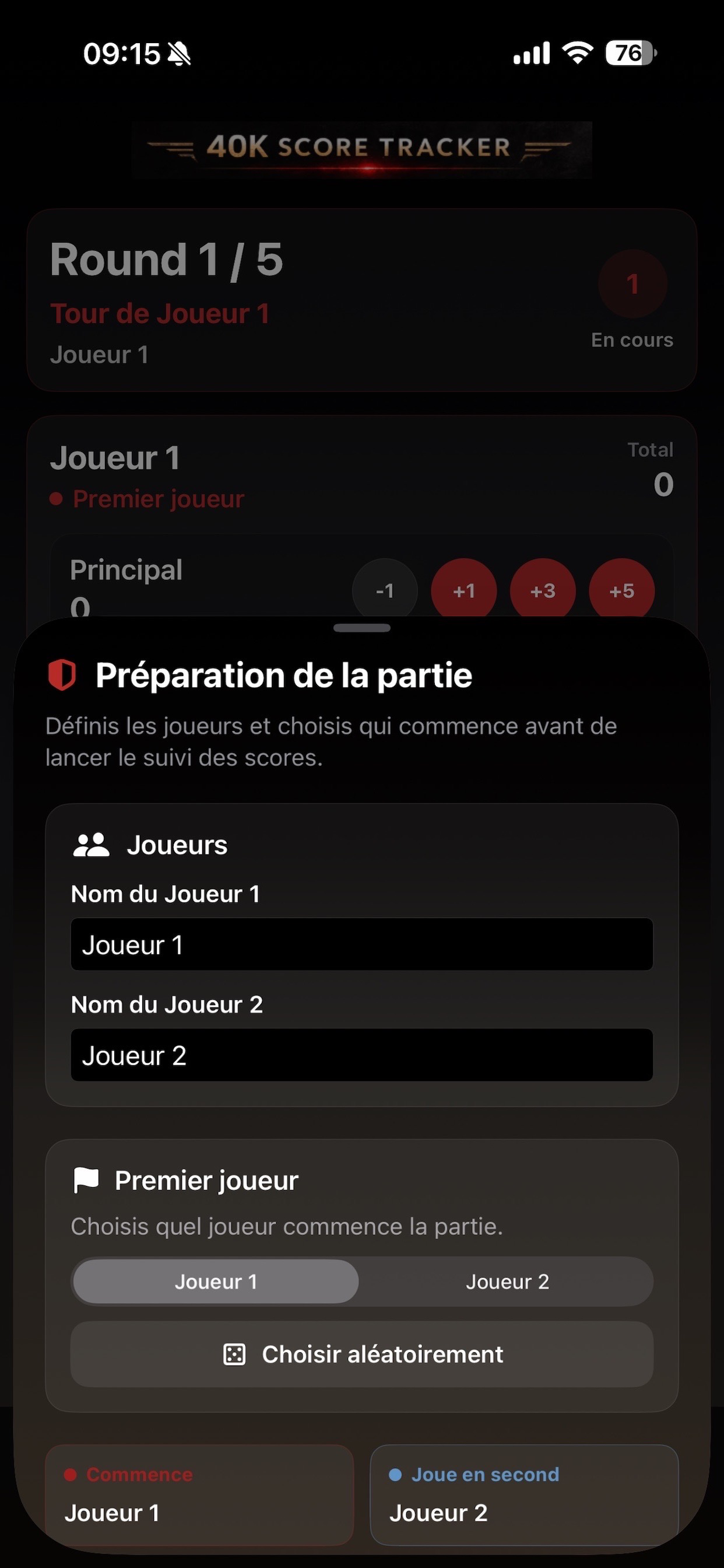
Task: Select Joueur 2 as first player segment
Action: 507,1282
